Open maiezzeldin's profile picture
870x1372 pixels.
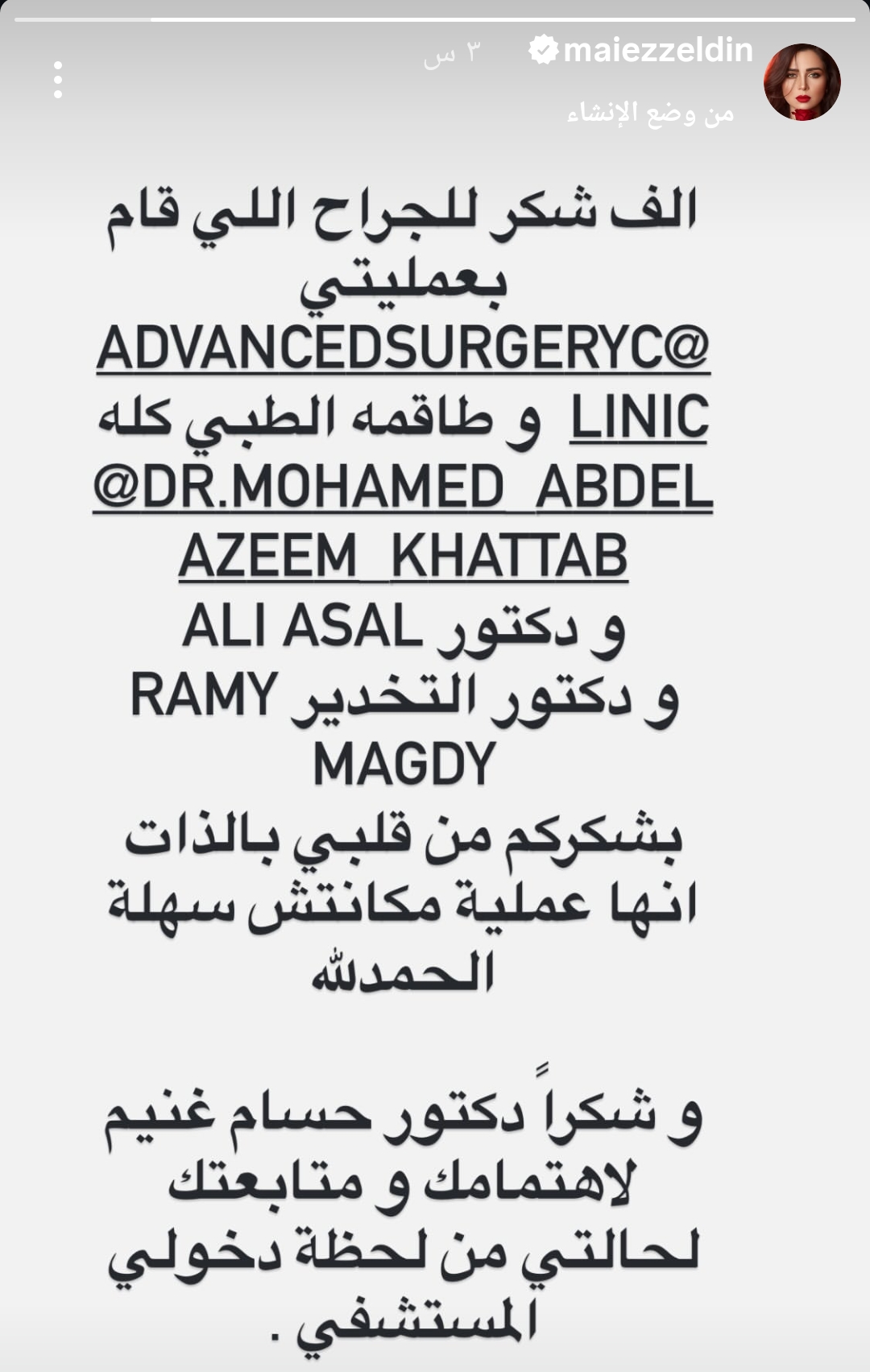[x=802, y=82]
